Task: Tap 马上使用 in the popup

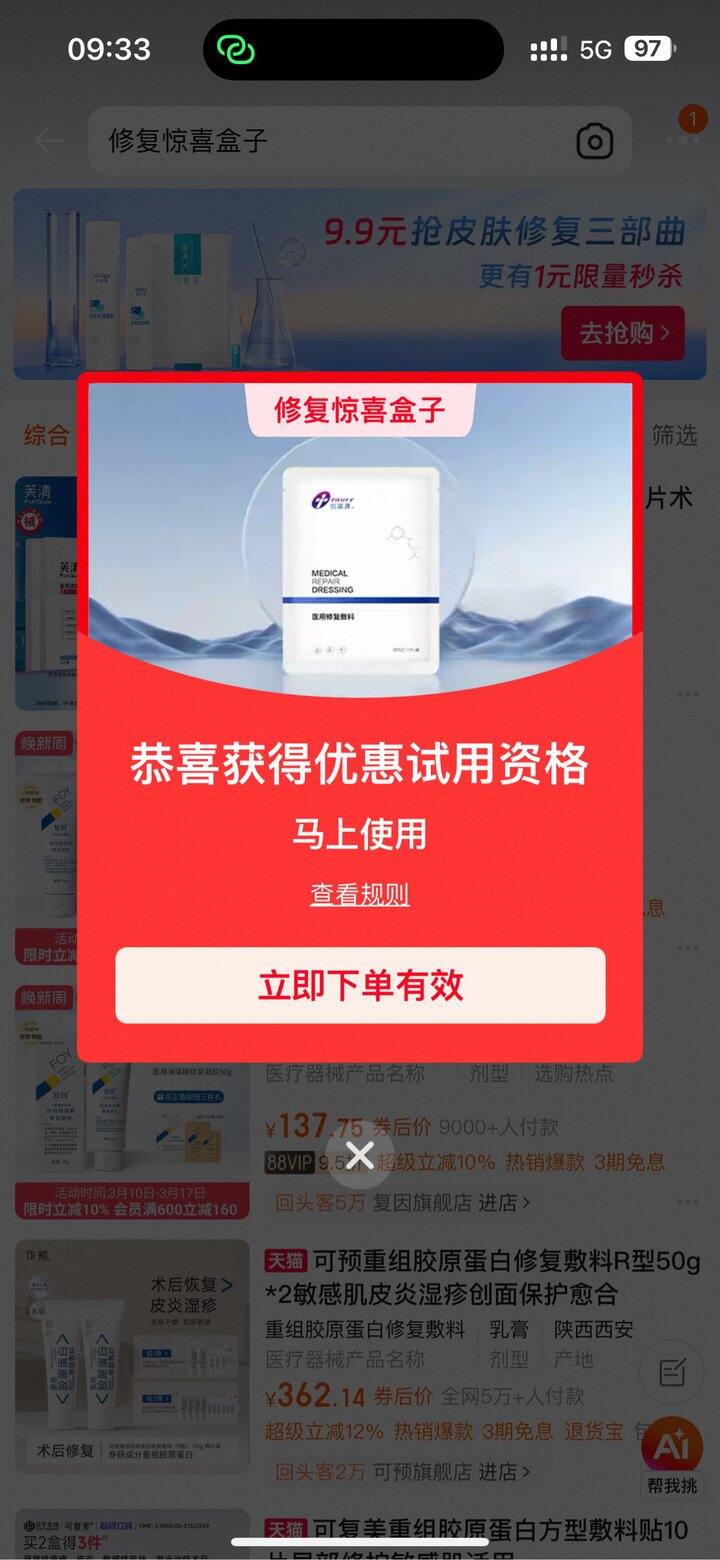Action: click(360, 833)
